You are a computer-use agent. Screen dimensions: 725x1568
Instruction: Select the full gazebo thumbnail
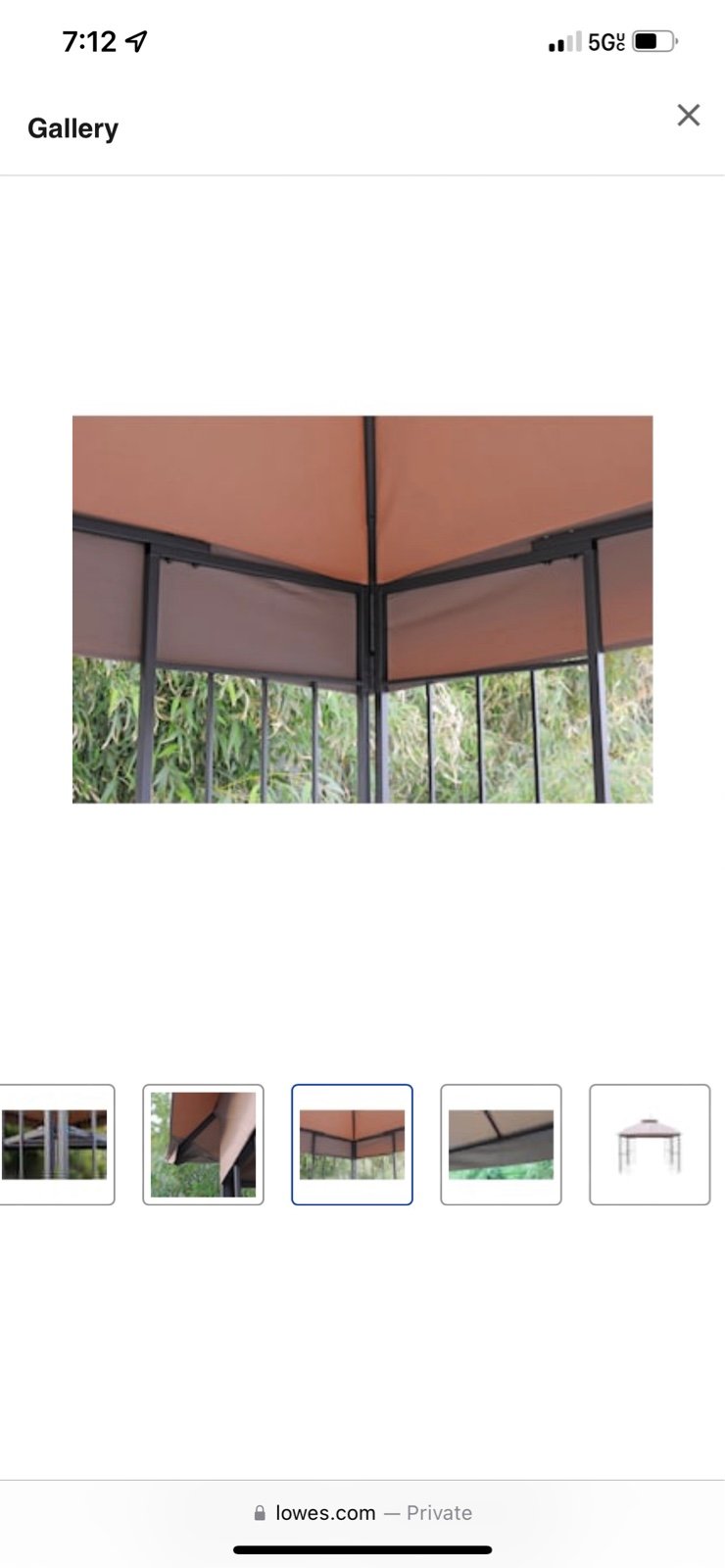click(x=650, y=1145)
